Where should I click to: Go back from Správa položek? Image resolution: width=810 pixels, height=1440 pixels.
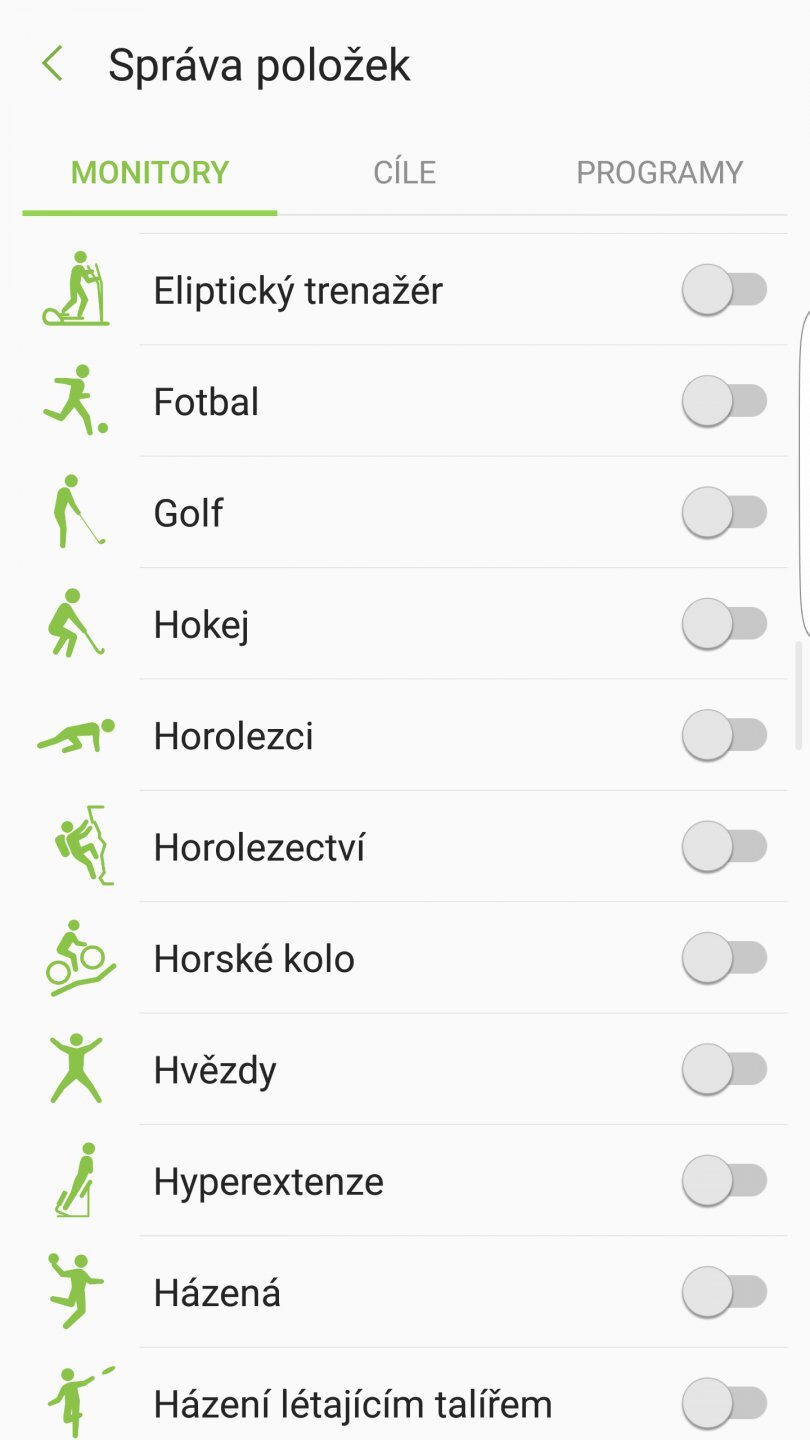tap(52, 65)
